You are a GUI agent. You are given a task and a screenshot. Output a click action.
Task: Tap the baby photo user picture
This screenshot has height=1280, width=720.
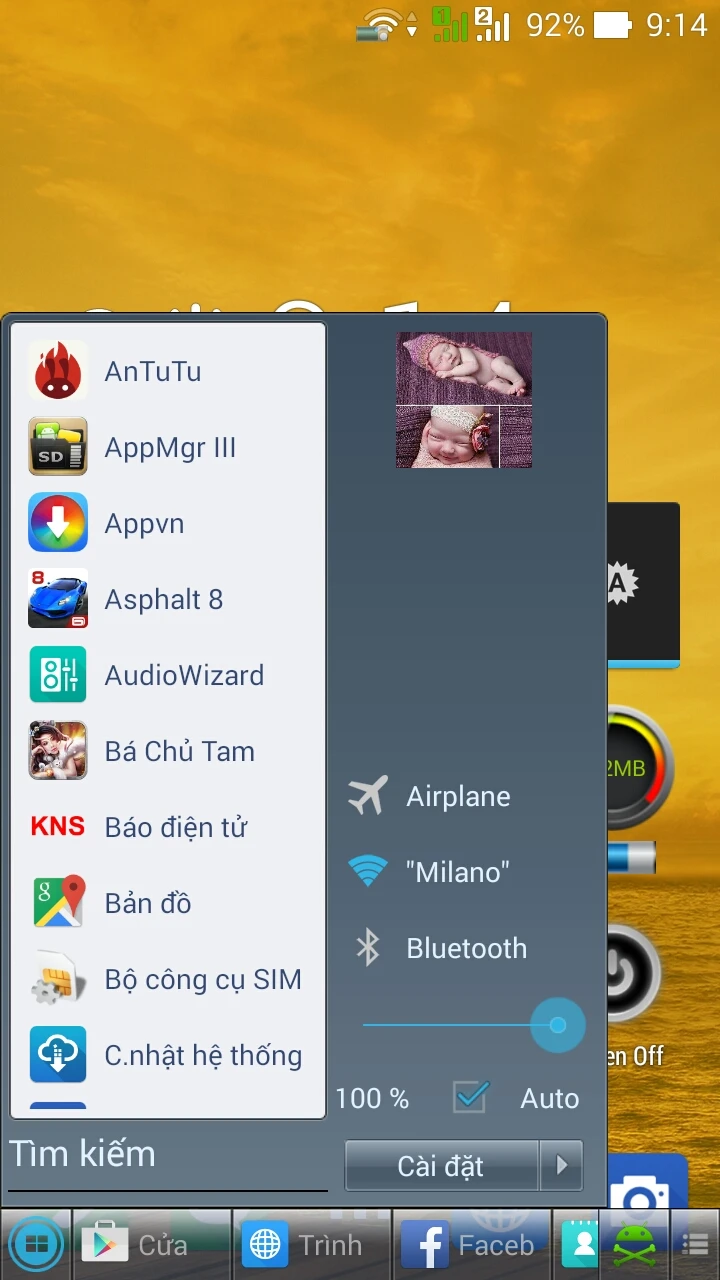[x=464, y=400]
